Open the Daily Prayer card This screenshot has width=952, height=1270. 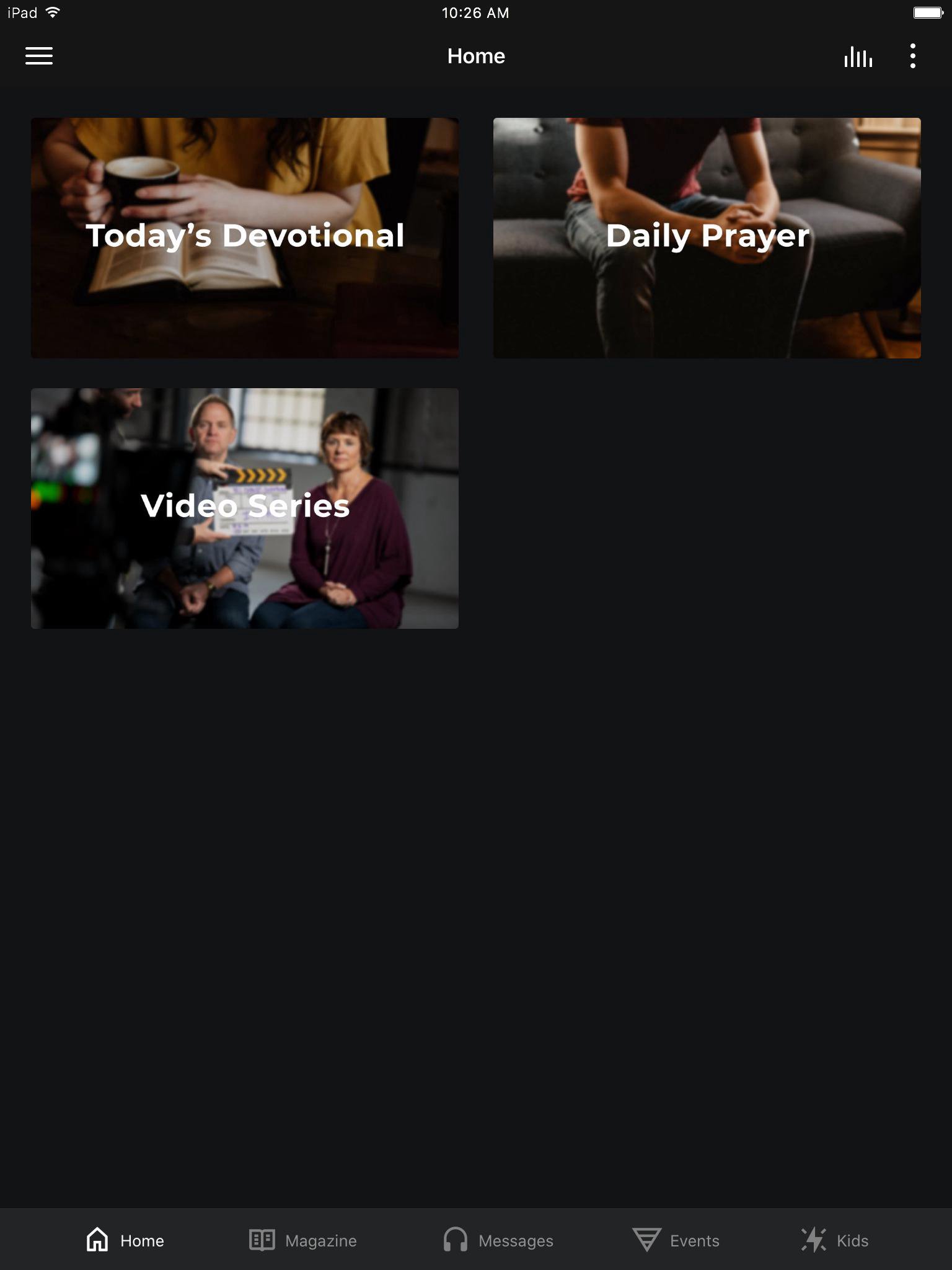click(x=707, y=238)
